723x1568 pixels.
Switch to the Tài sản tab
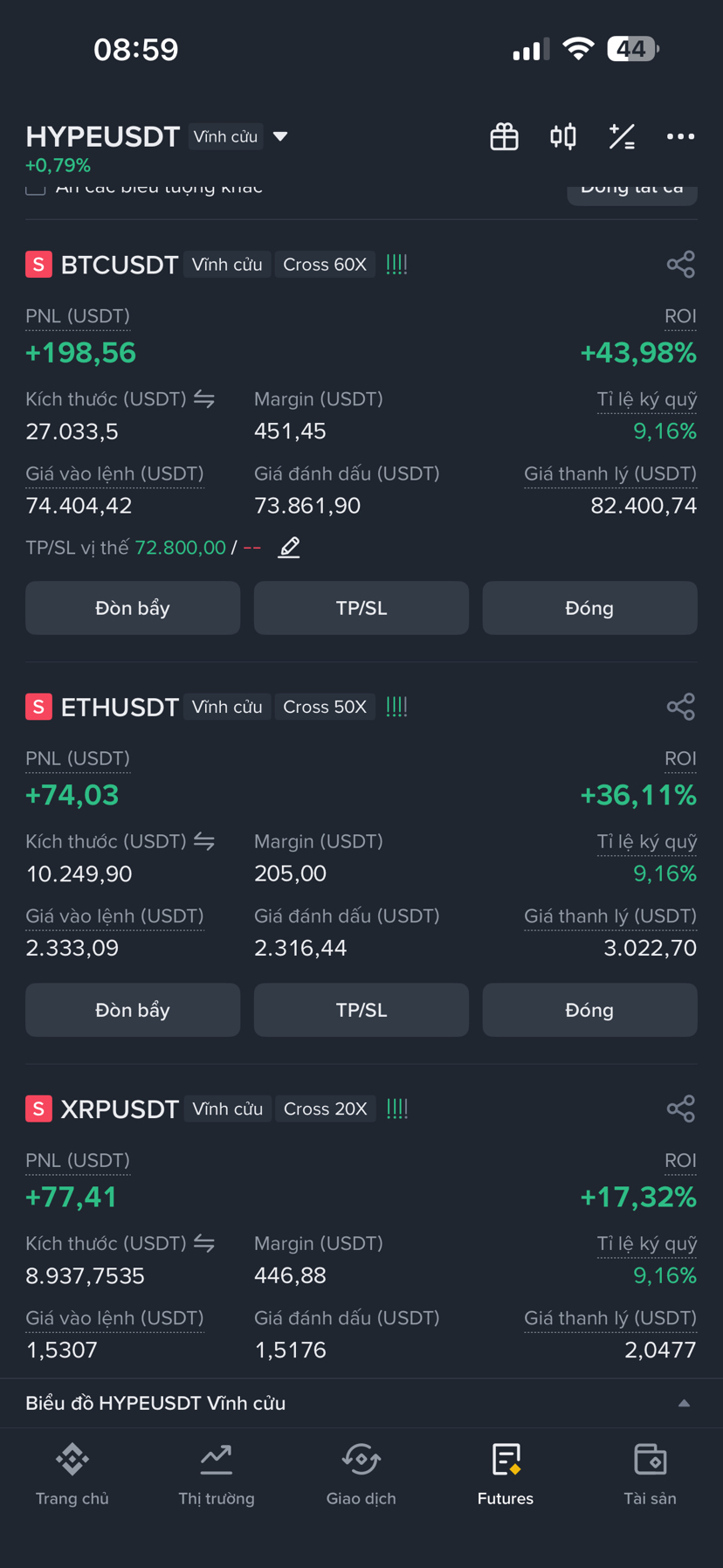[650, 1475]
